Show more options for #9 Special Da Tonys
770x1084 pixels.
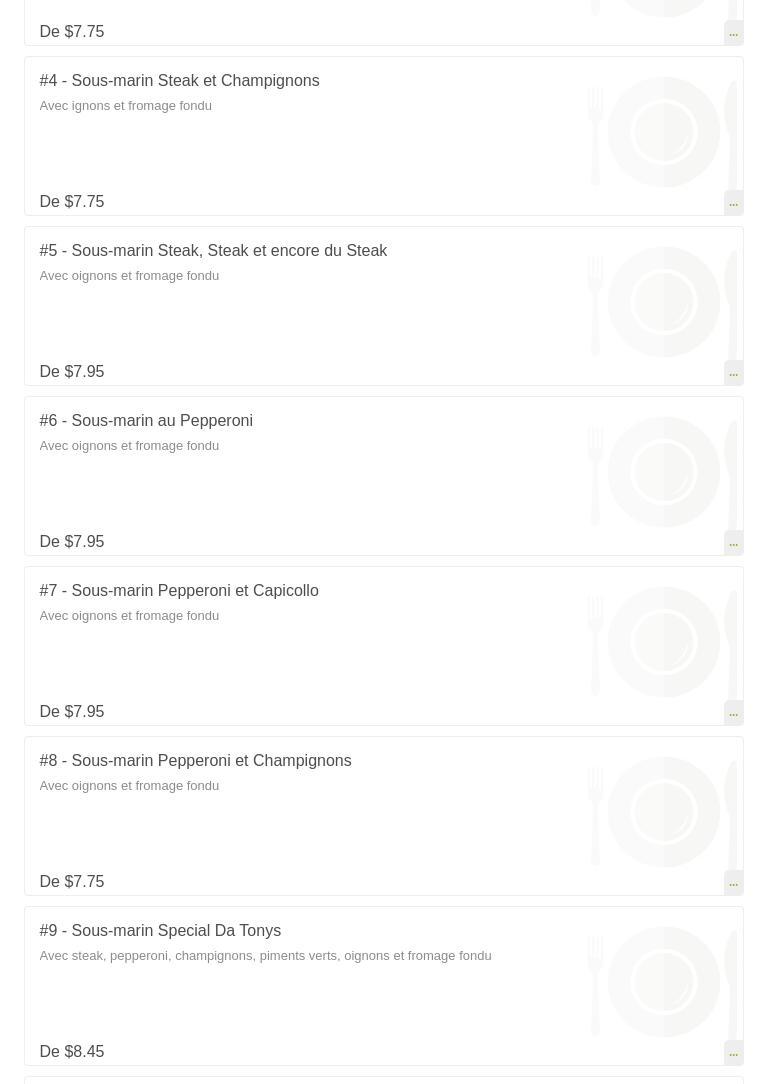point(733,1052)
